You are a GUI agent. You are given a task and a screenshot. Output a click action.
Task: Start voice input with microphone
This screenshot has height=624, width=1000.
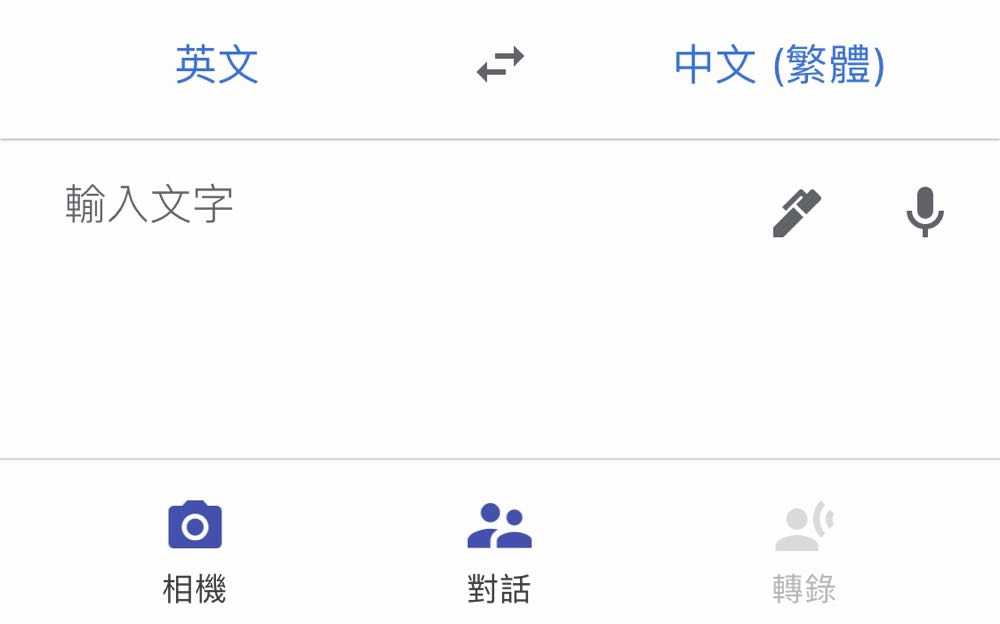pyautogui.click(x=924, y=211)
